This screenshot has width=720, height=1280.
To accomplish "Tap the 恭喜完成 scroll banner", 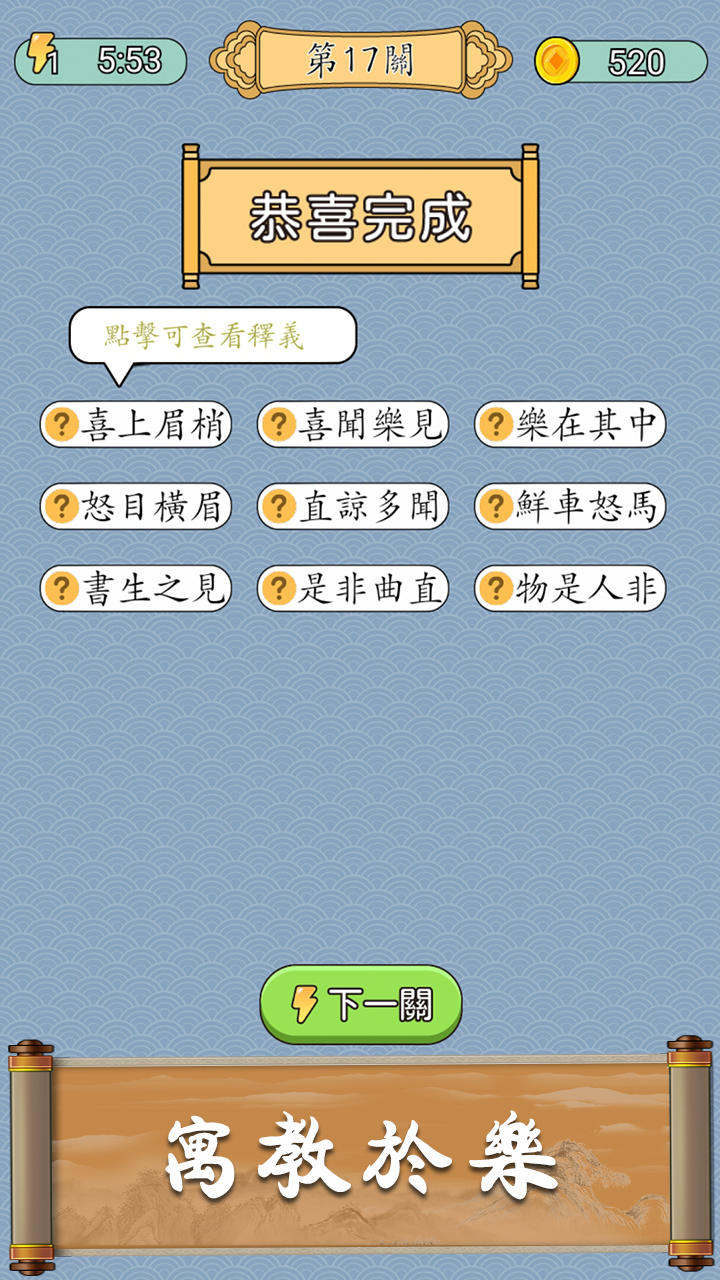I will tap(360, 213).
